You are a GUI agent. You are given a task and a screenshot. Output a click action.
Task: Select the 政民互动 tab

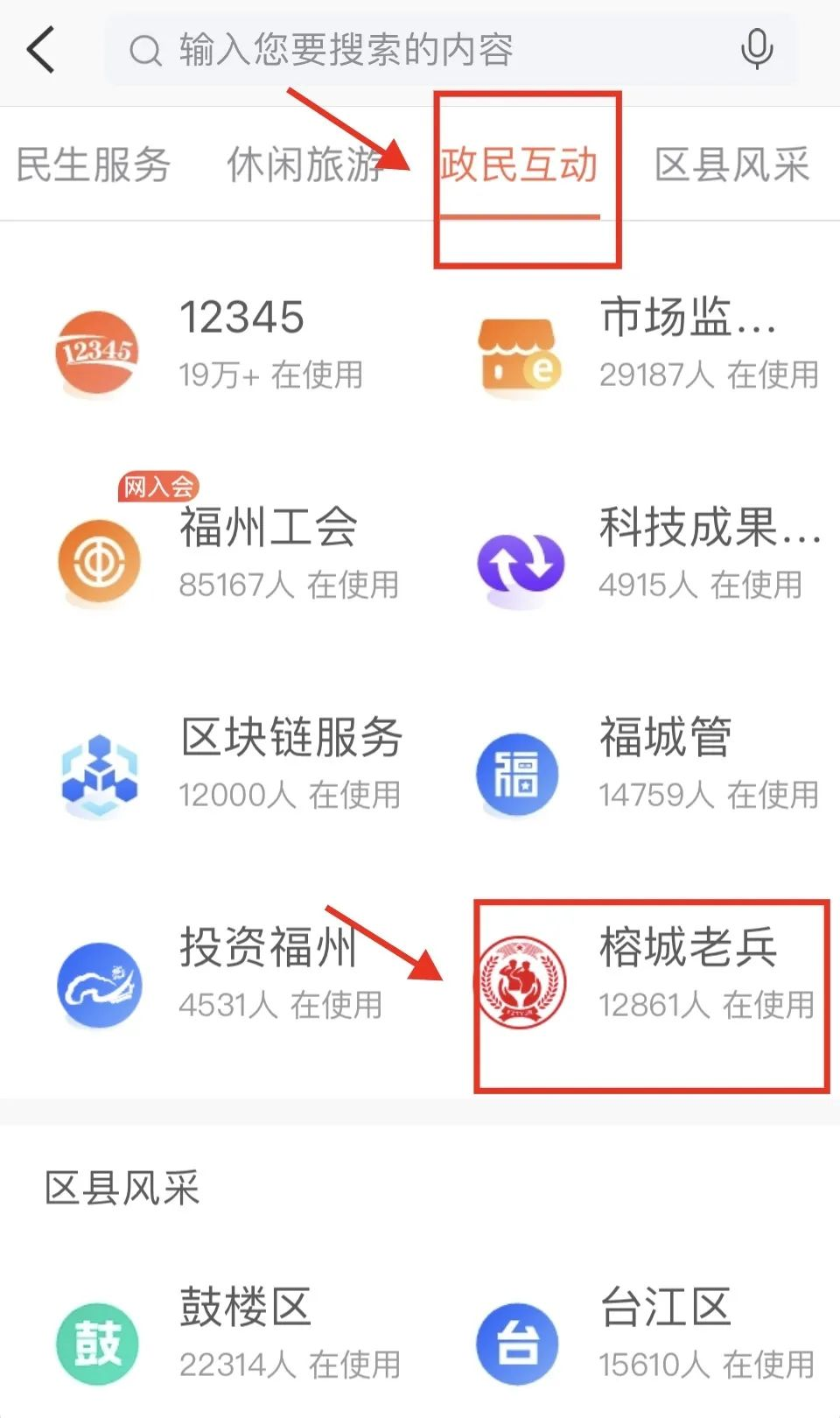click(x=519, y=165)
